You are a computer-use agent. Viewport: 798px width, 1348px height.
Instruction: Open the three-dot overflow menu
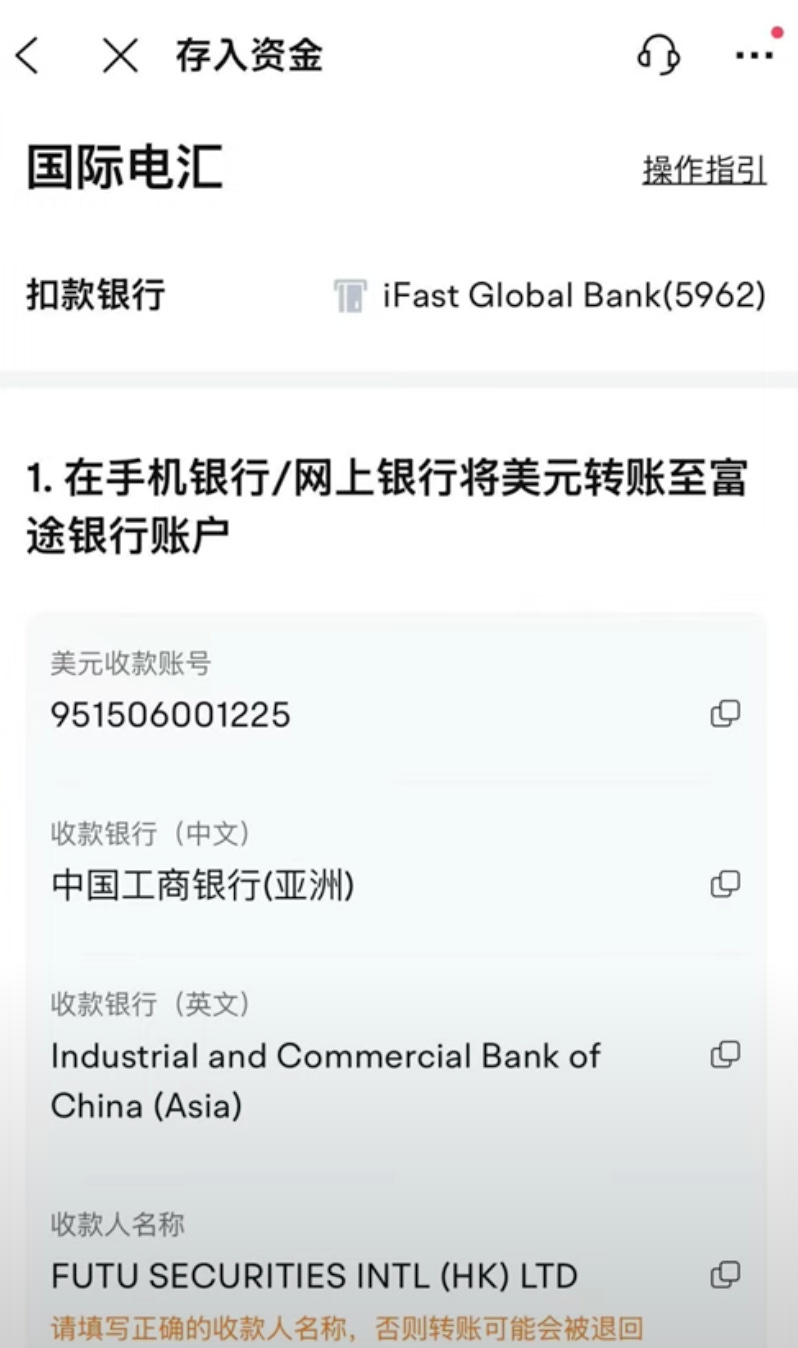pos(754,56)
